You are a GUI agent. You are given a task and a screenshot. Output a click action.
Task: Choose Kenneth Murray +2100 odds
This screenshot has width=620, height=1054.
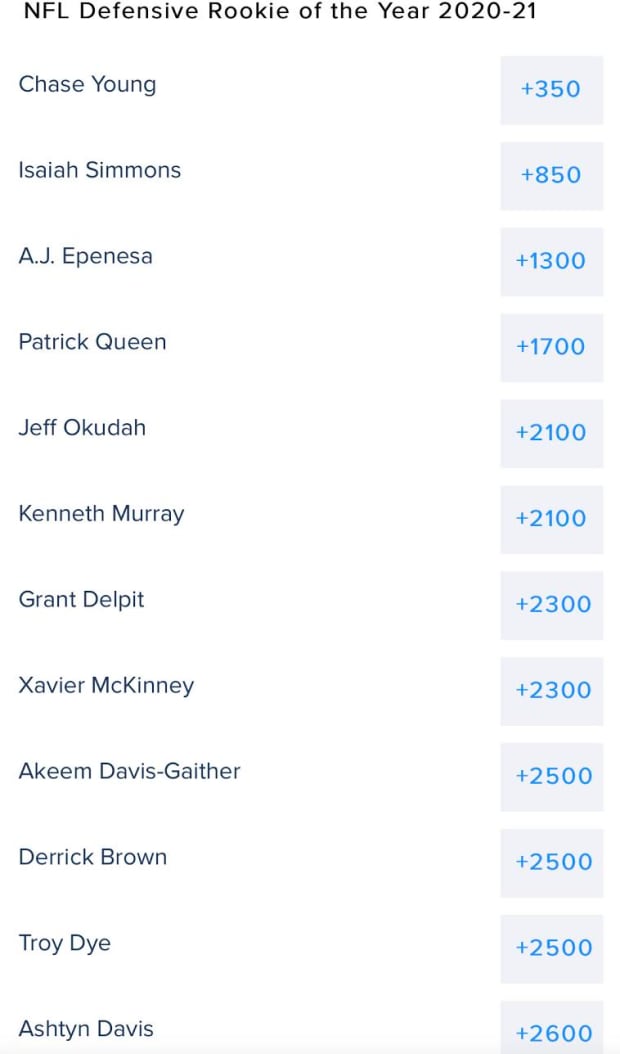coord(551,519)
